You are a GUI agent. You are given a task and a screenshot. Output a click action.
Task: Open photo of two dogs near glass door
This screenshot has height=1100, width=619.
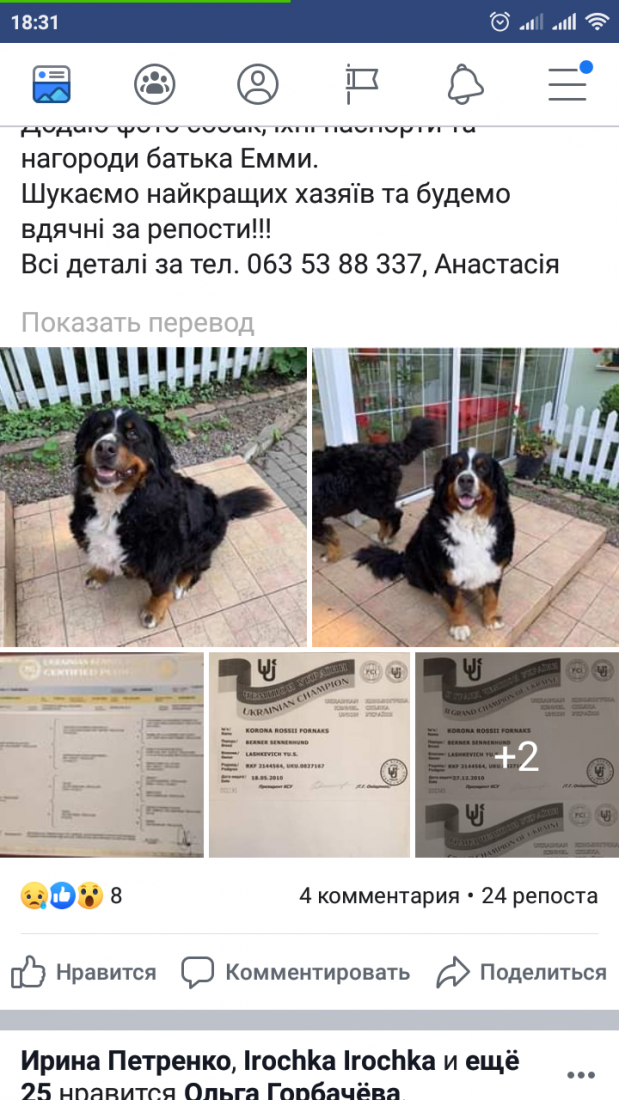coord(465,497)
